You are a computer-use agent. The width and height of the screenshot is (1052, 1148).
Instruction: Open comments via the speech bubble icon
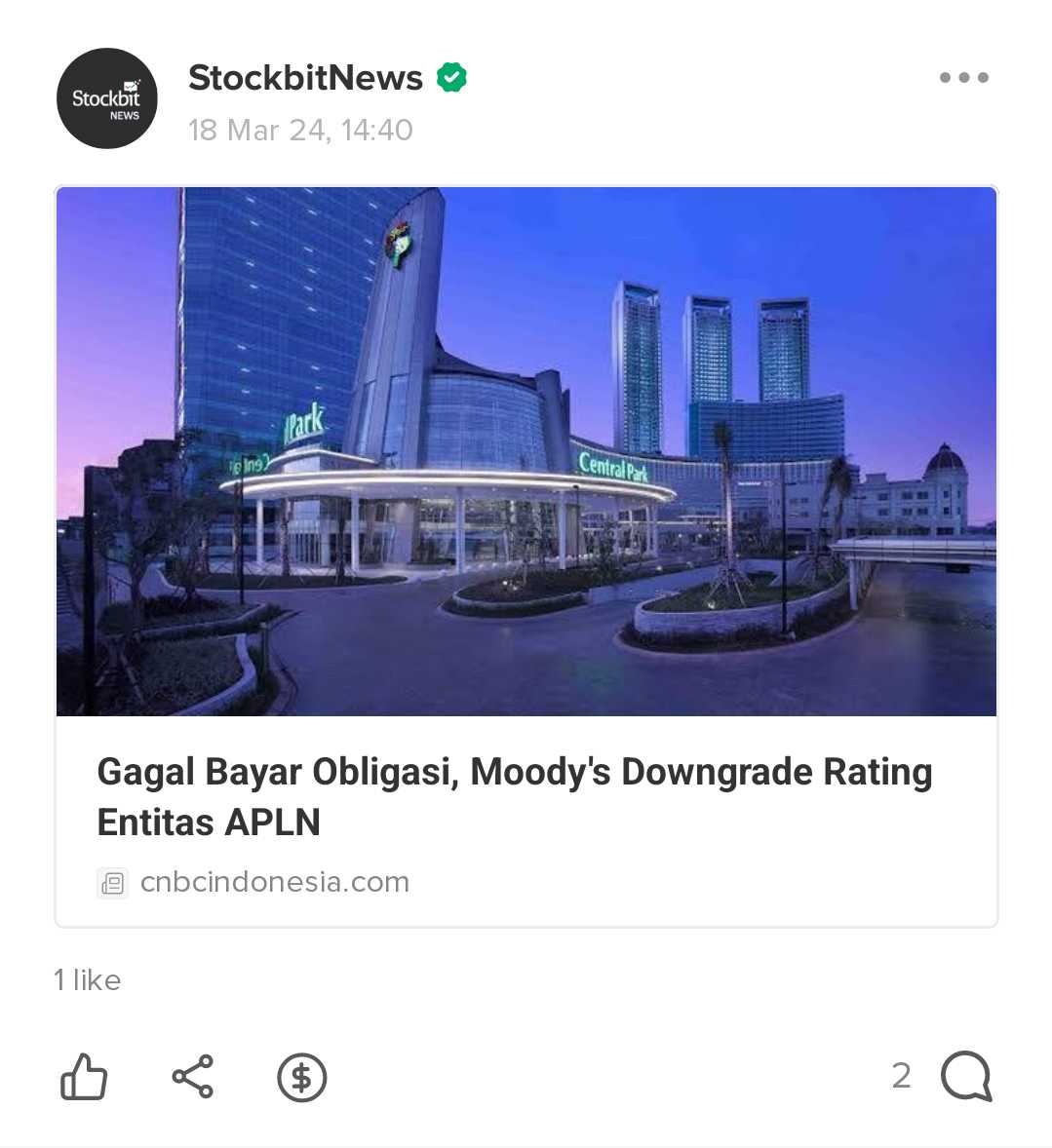click(966, 1077)
